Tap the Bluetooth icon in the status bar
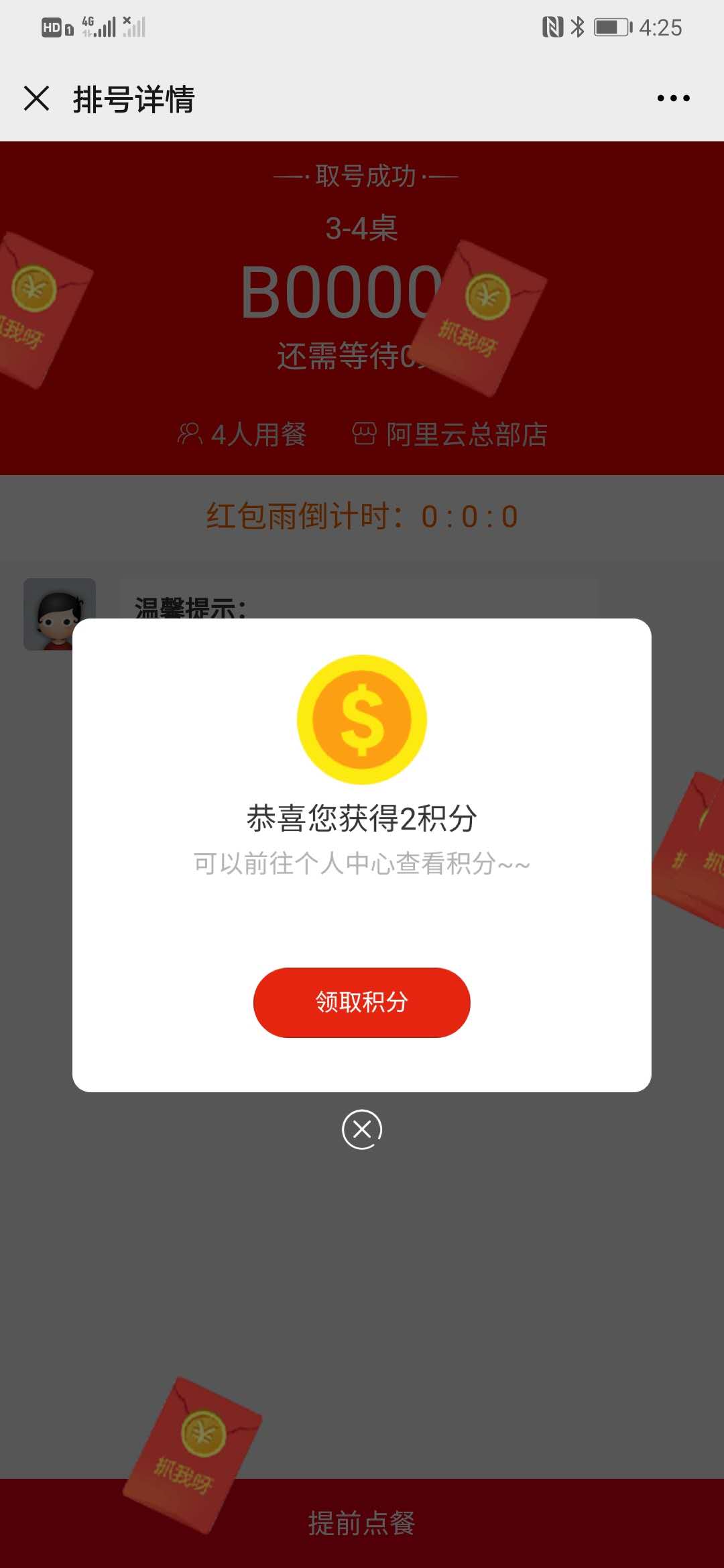Image resolution: width=724 pixels, height=1568 pixels. pyautogui.click(x=577, y=25)
